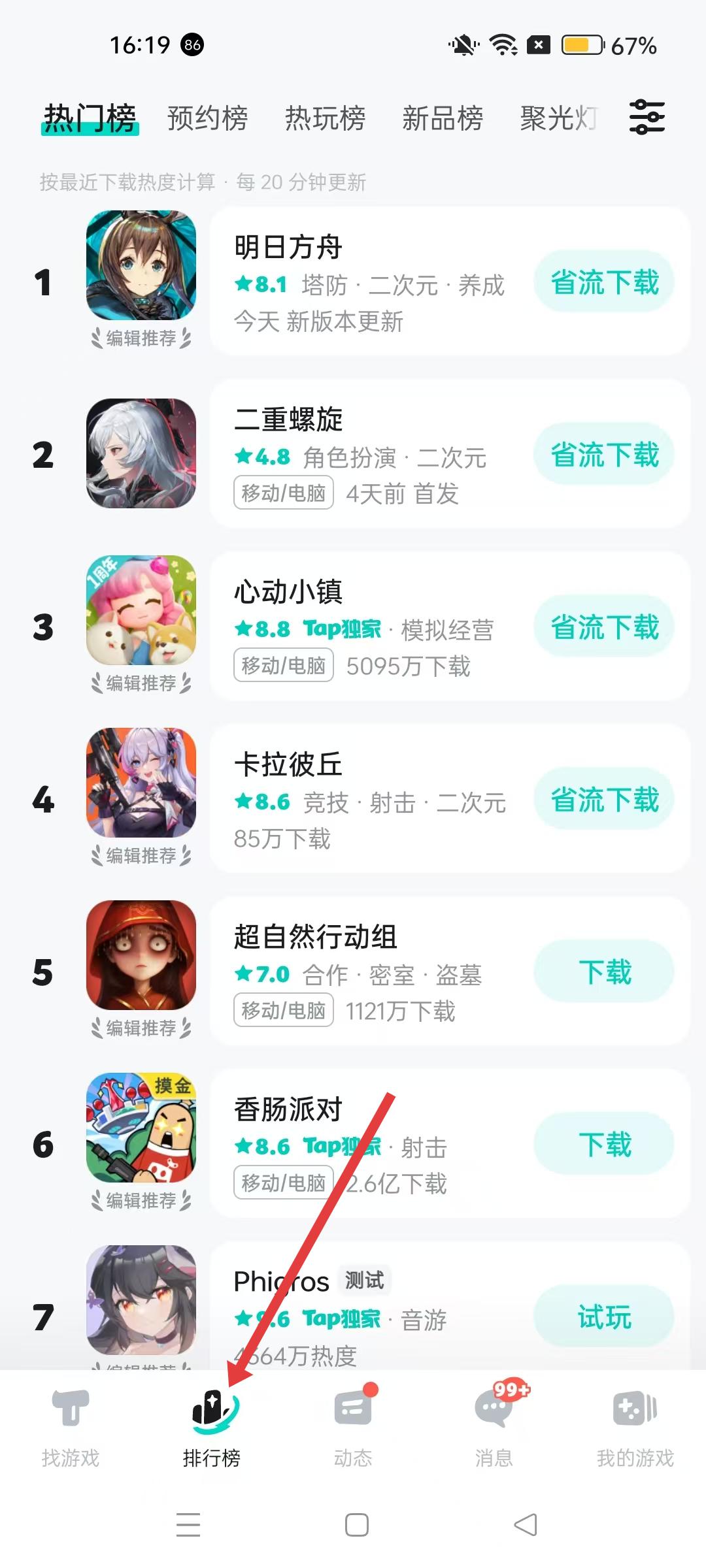The height and width of the screenshot is (1568, 706).
Task: Open the ranking filter settings icon
Action: (x=647, y=118)
